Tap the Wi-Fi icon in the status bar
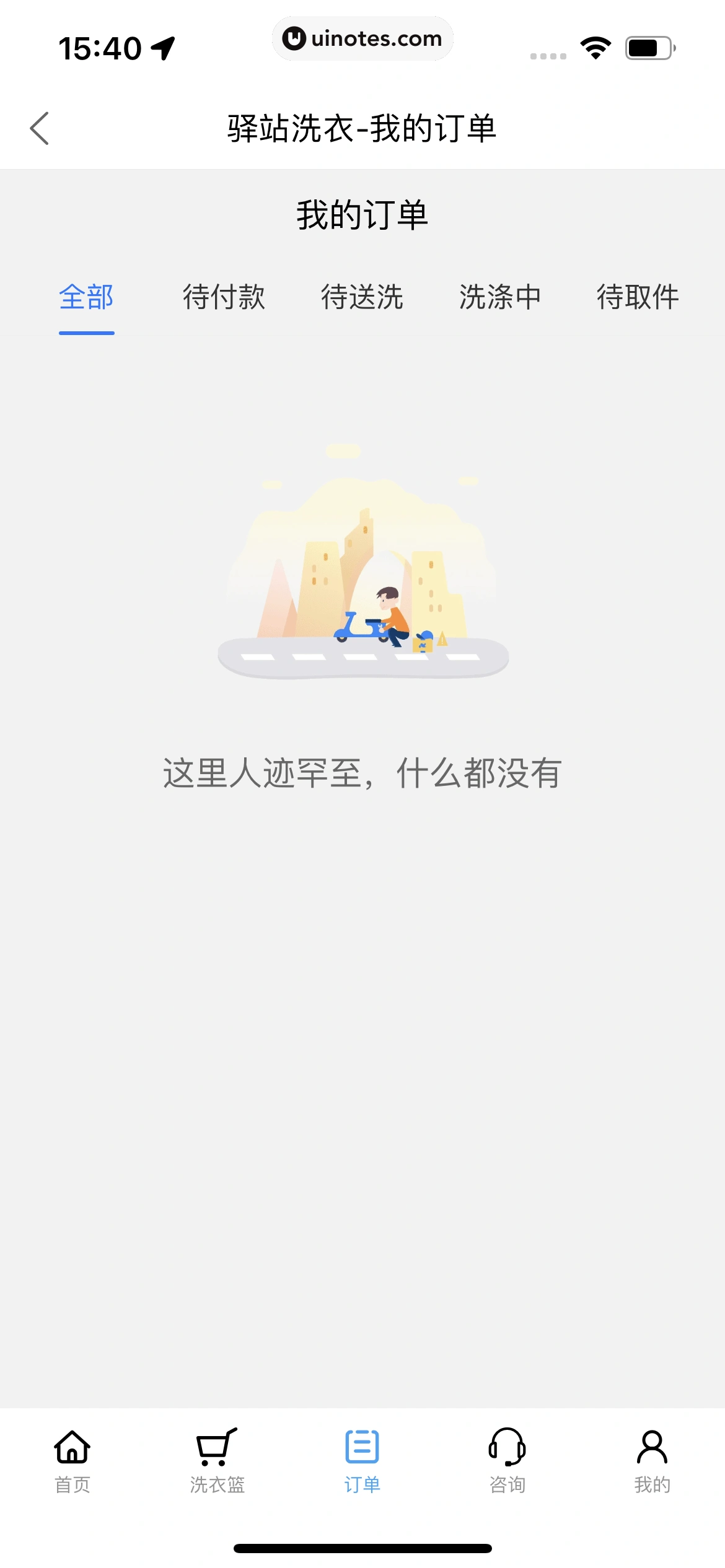Screen dimensions: 725x1568 [595, 46]
